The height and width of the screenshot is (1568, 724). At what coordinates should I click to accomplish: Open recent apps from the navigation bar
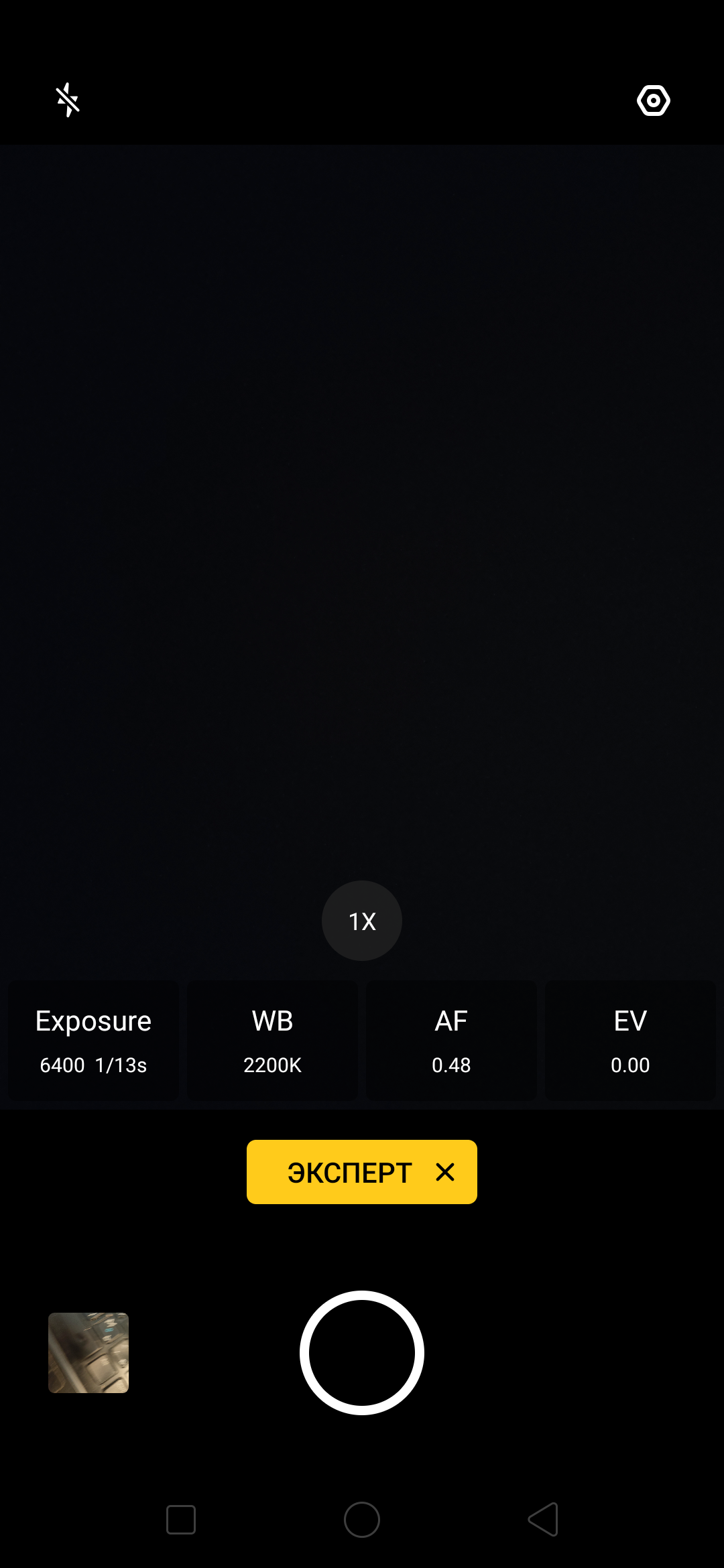pyautogui.click(x=181, y=1519)
